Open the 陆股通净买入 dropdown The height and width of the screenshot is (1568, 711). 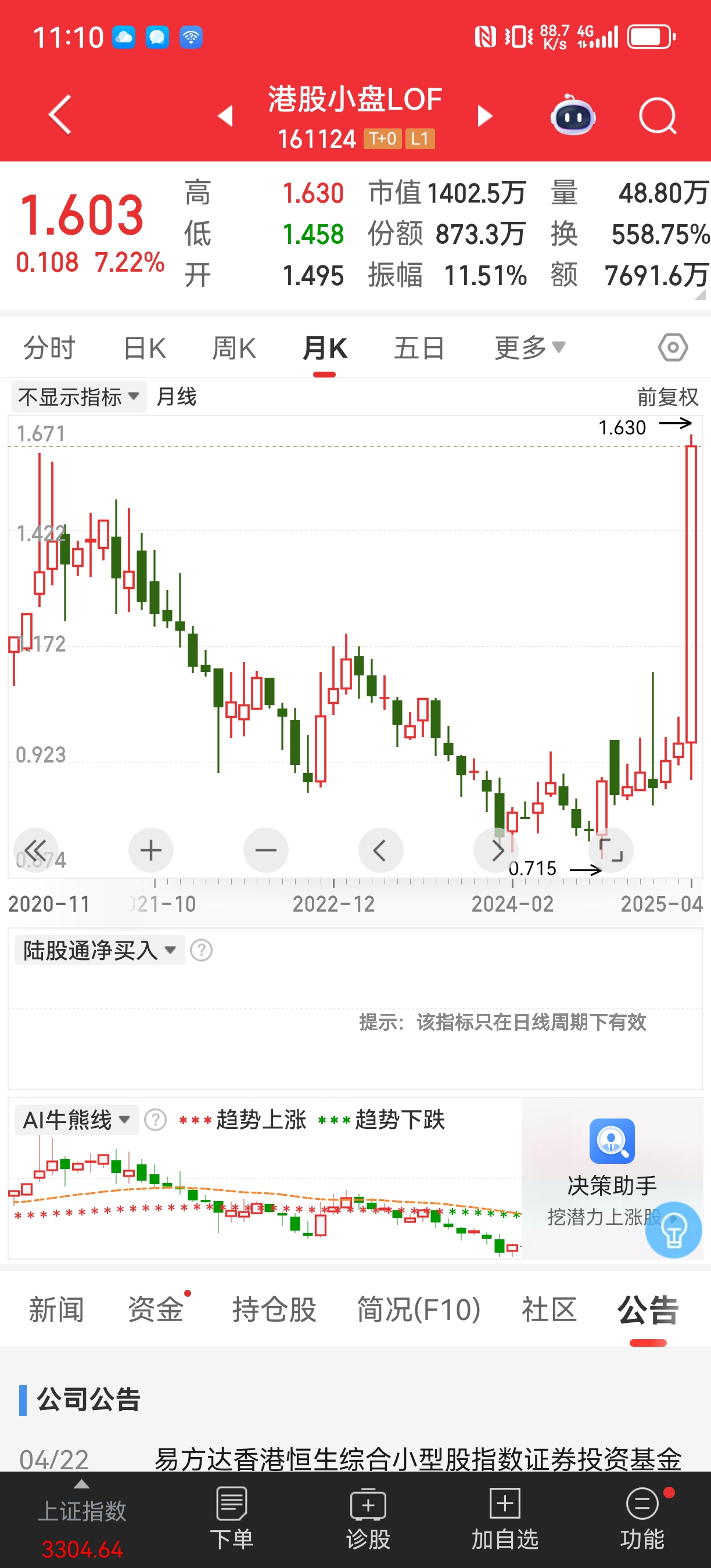click(99, 950)
